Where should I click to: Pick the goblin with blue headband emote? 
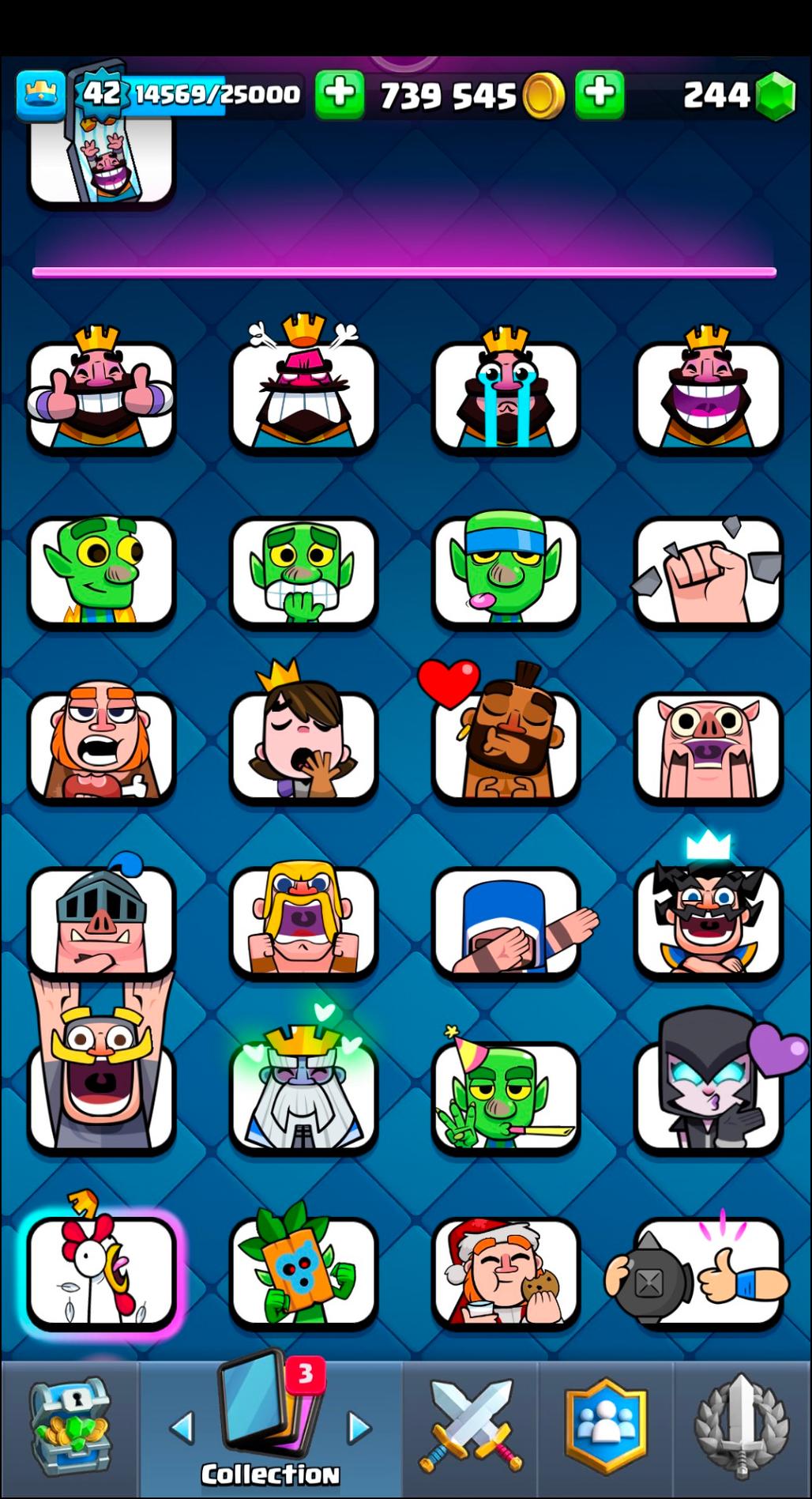click(506, 570)
